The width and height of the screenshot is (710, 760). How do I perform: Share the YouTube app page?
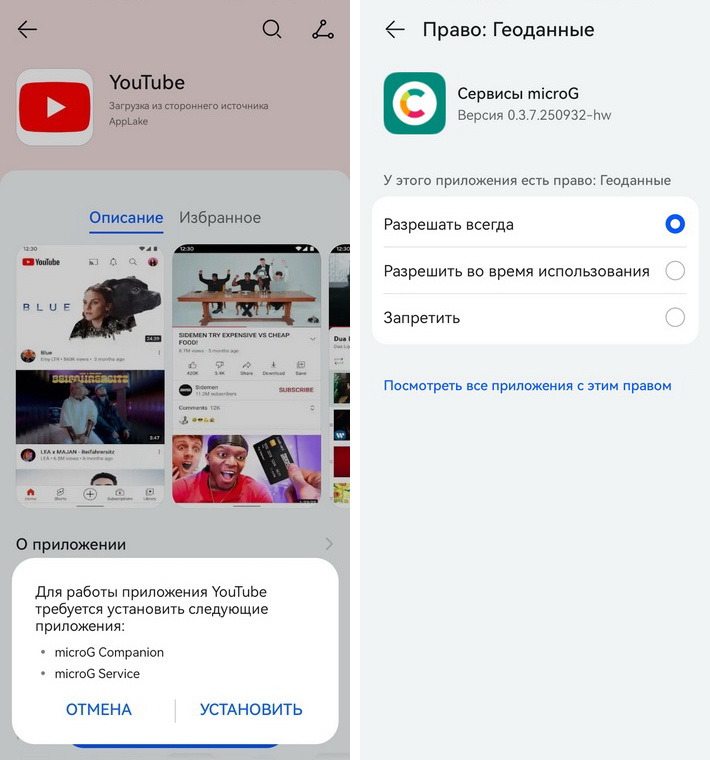(x=322, y=29)
